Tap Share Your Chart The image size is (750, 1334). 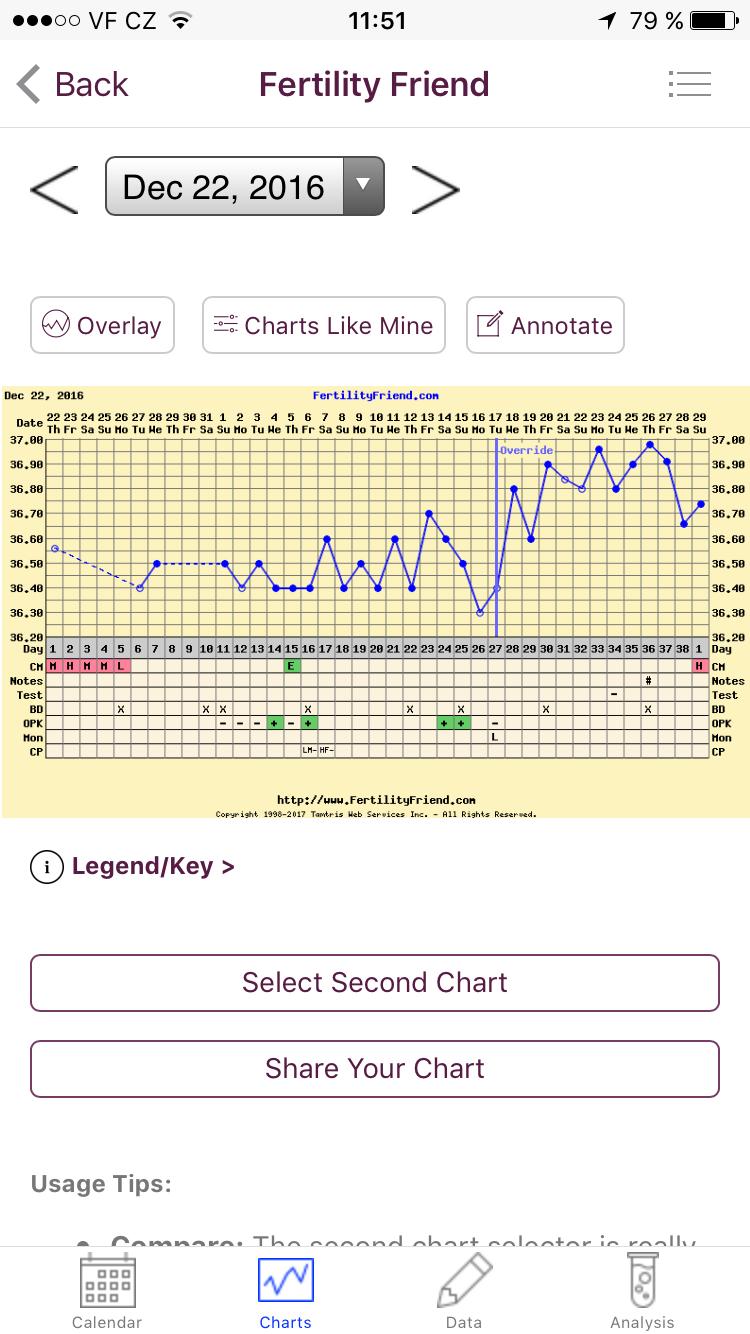coord(375,1068)
